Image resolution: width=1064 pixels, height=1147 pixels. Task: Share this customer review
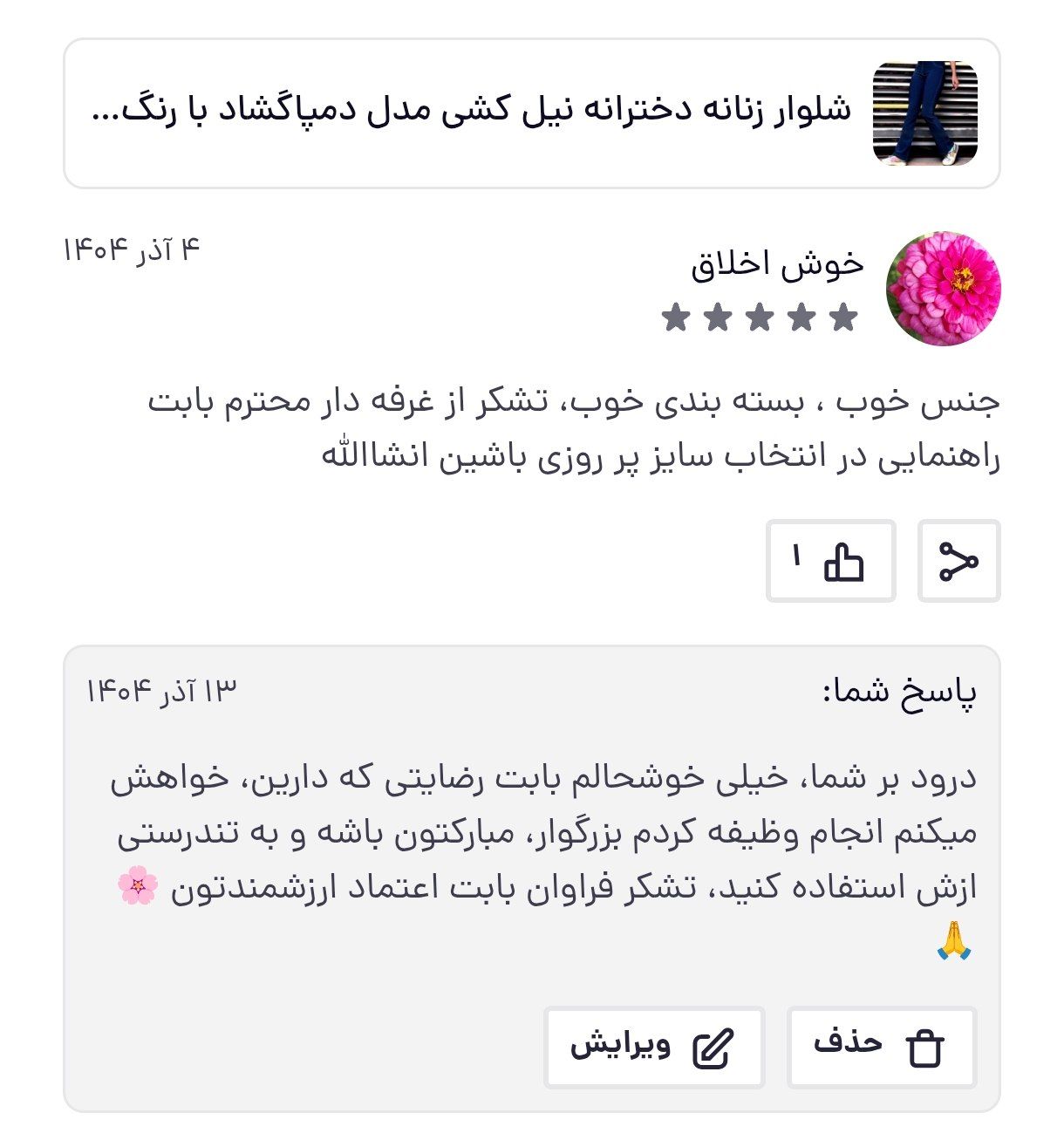point(958,561)
